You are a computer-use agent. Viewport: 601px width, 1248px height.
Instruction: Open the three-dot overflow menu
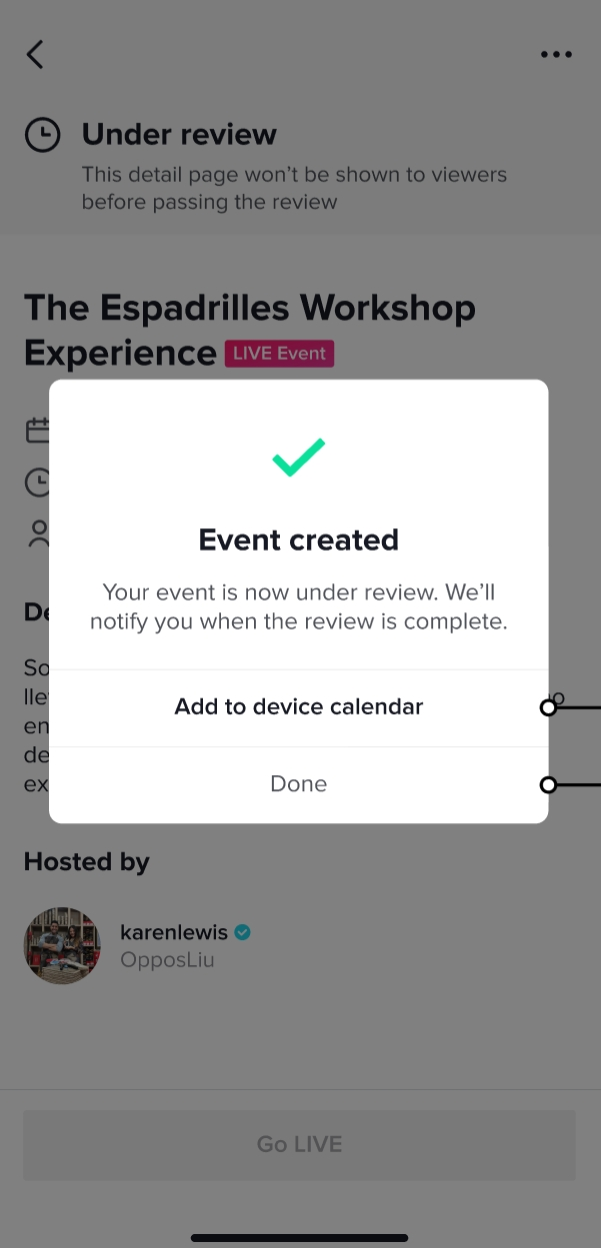coord(556,55)
